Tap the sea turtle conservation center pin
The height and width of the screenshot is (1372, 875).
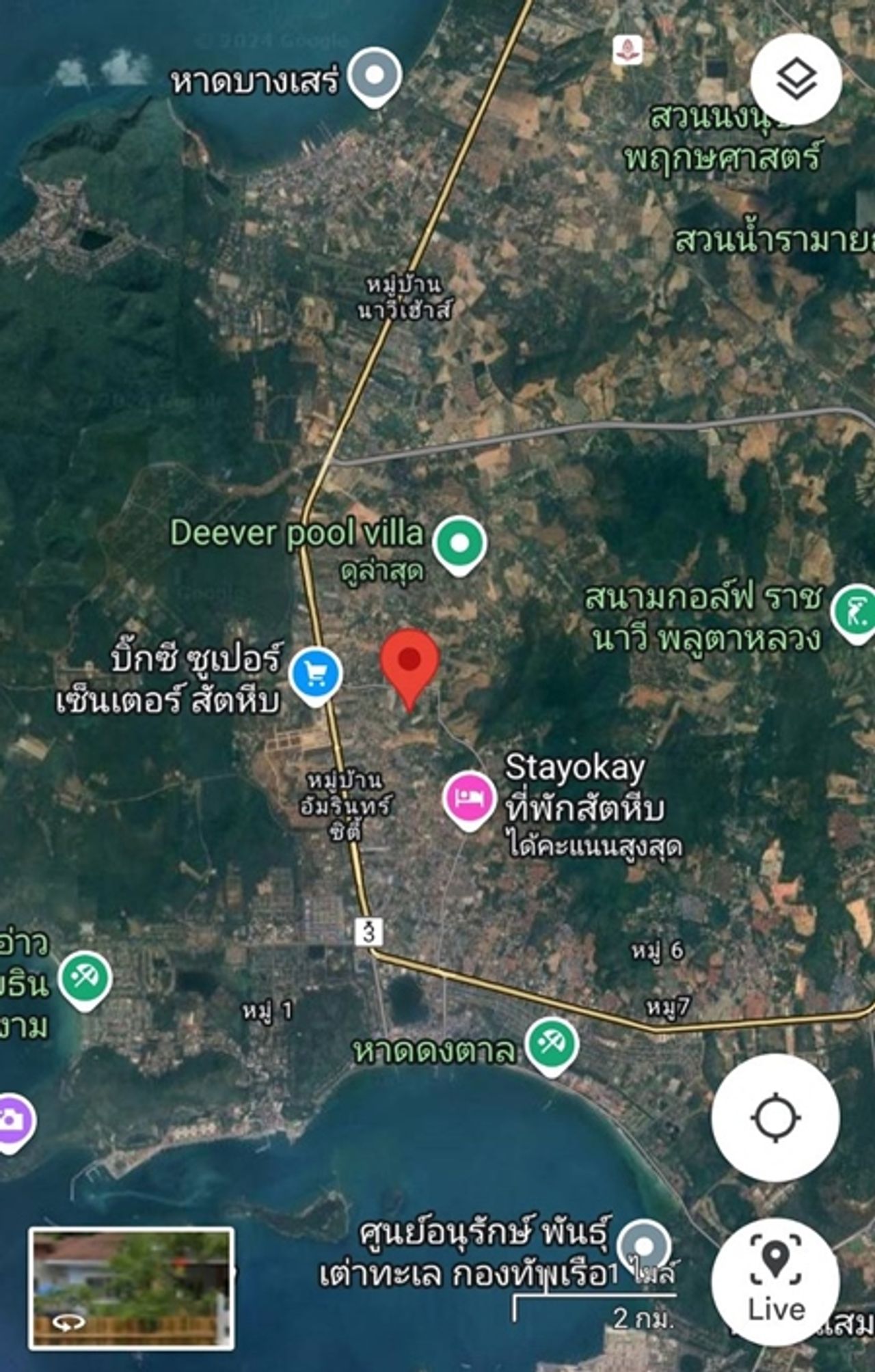click(x=643, y=1246)
